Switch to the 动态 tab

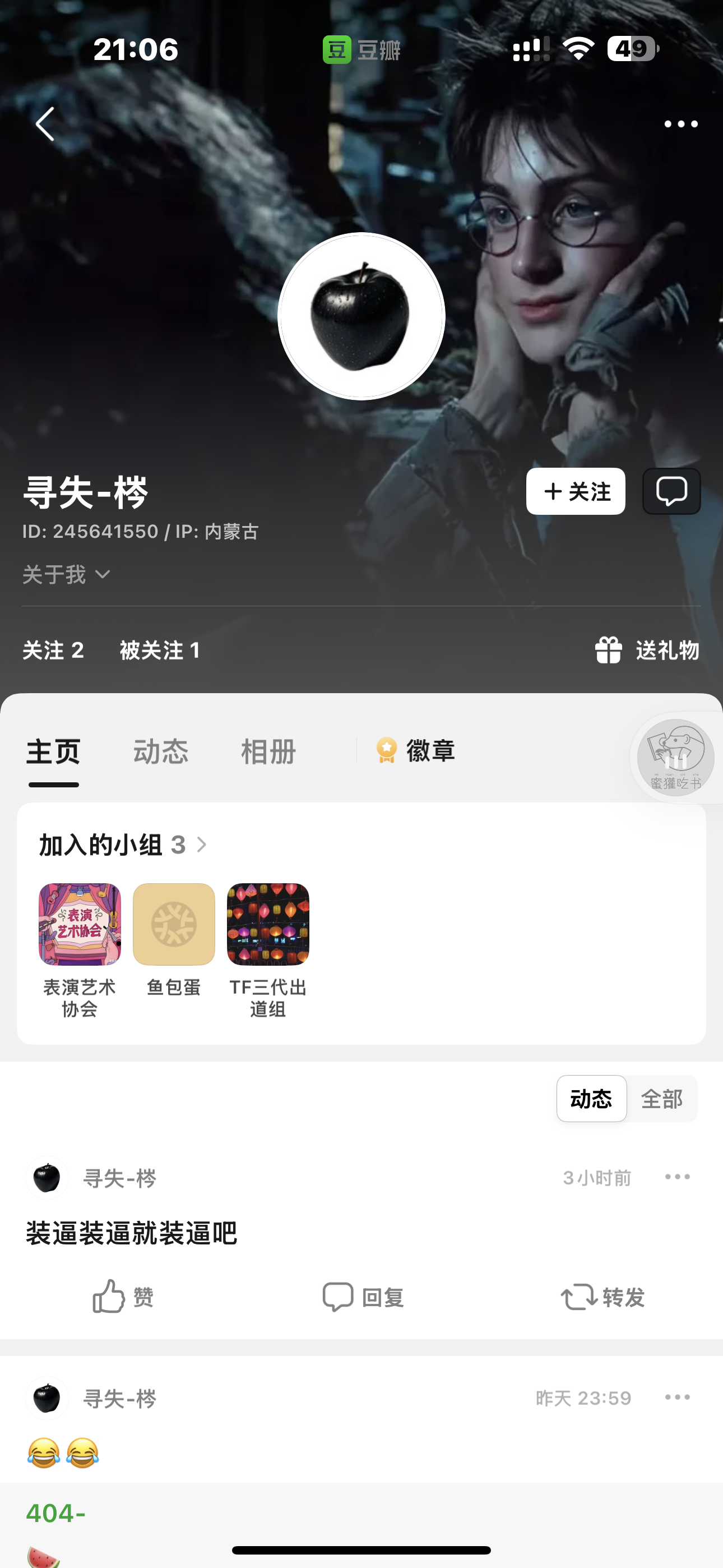click(161, 751)
